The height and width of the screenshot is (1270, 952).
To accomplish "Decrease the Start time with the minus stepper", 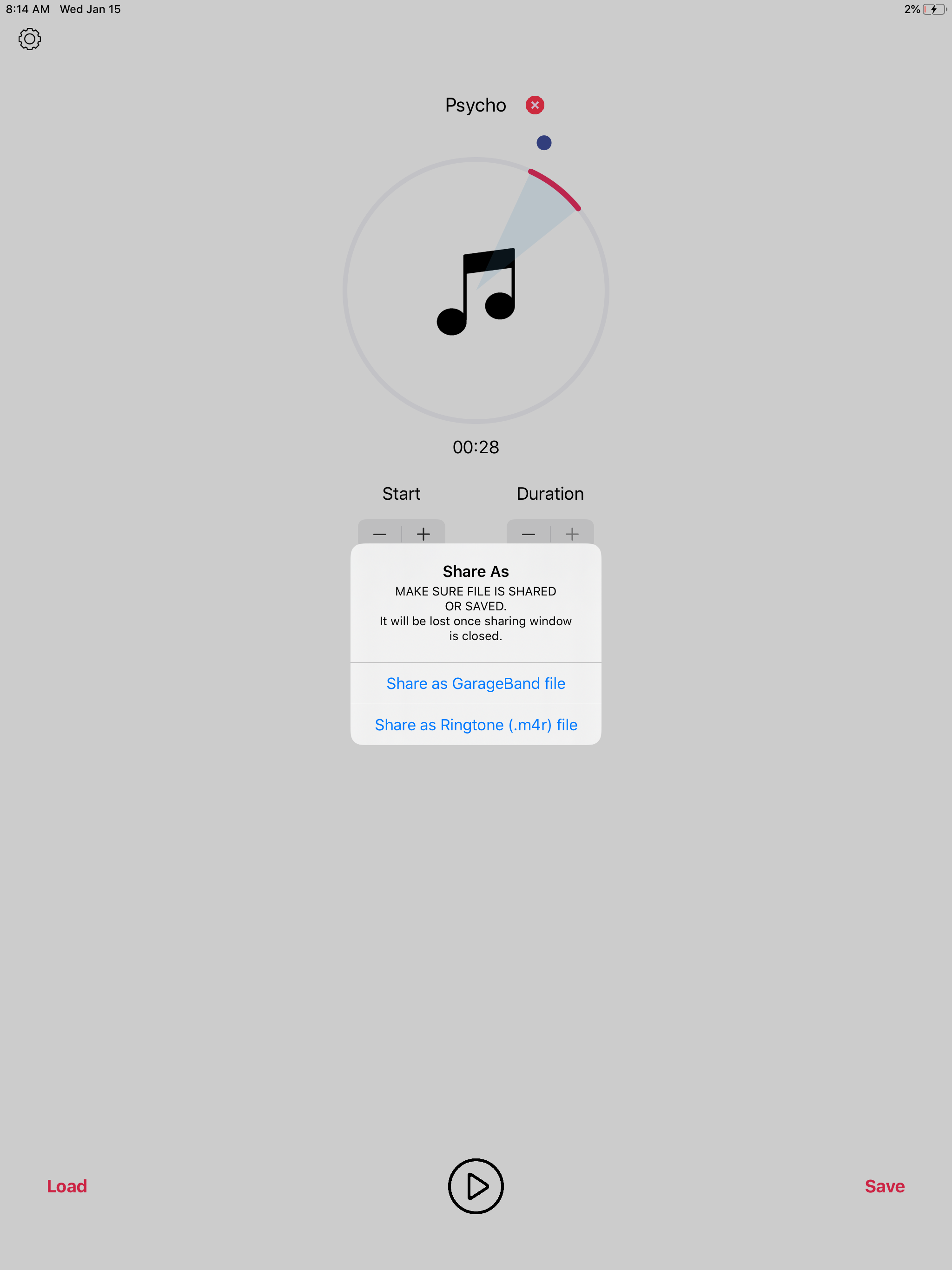I will 379,534.
